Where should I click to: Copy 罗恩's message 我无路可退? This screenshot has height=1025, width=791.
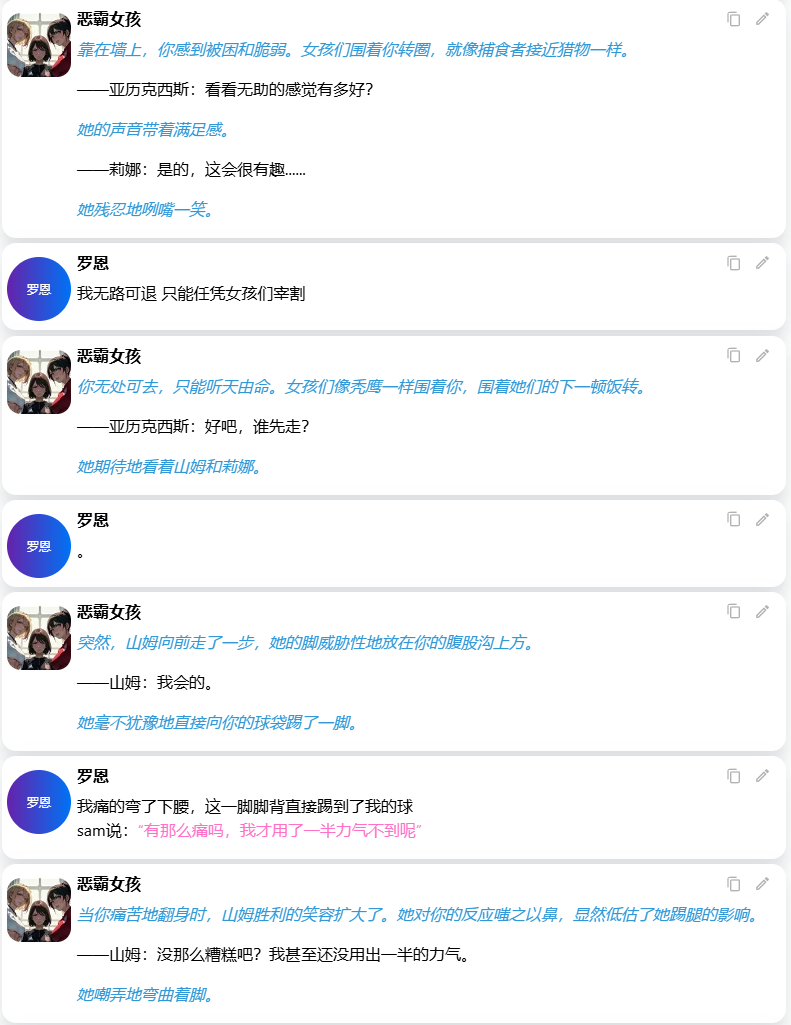[x=734, y=263]
